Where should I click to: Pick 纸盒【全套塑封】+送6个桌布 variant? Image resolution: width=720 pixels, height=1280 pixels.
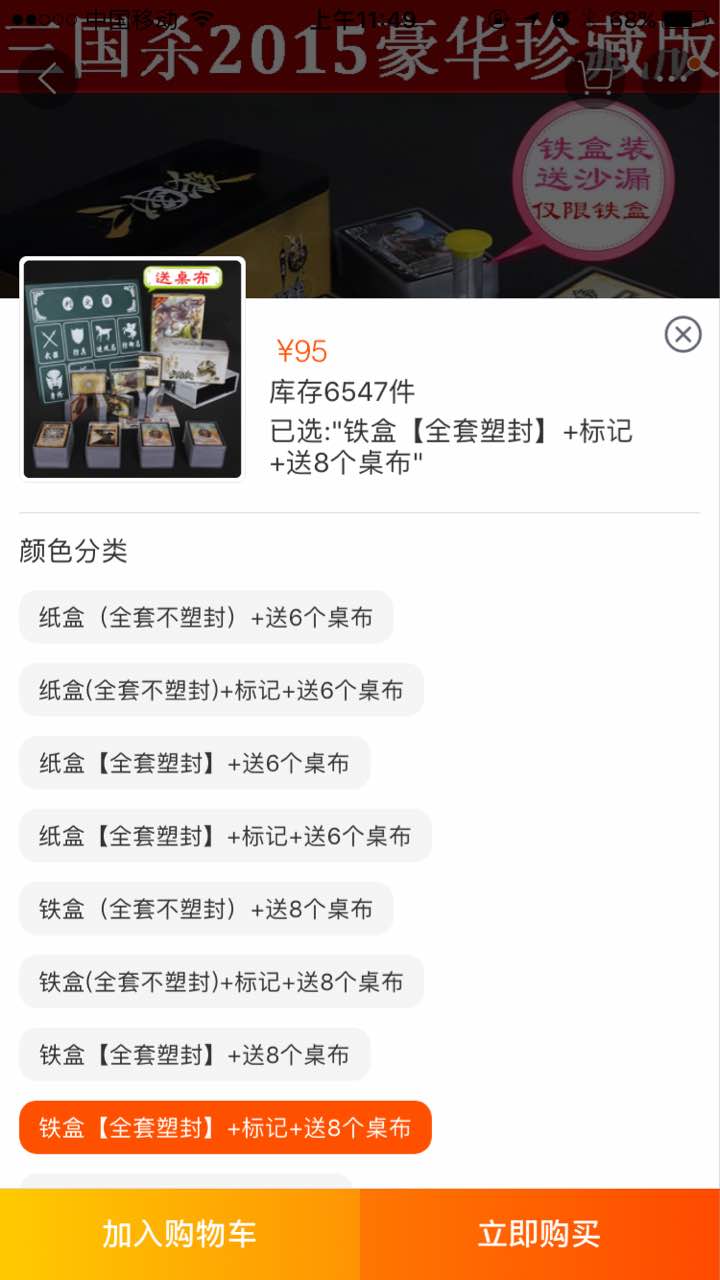point(194,763)
